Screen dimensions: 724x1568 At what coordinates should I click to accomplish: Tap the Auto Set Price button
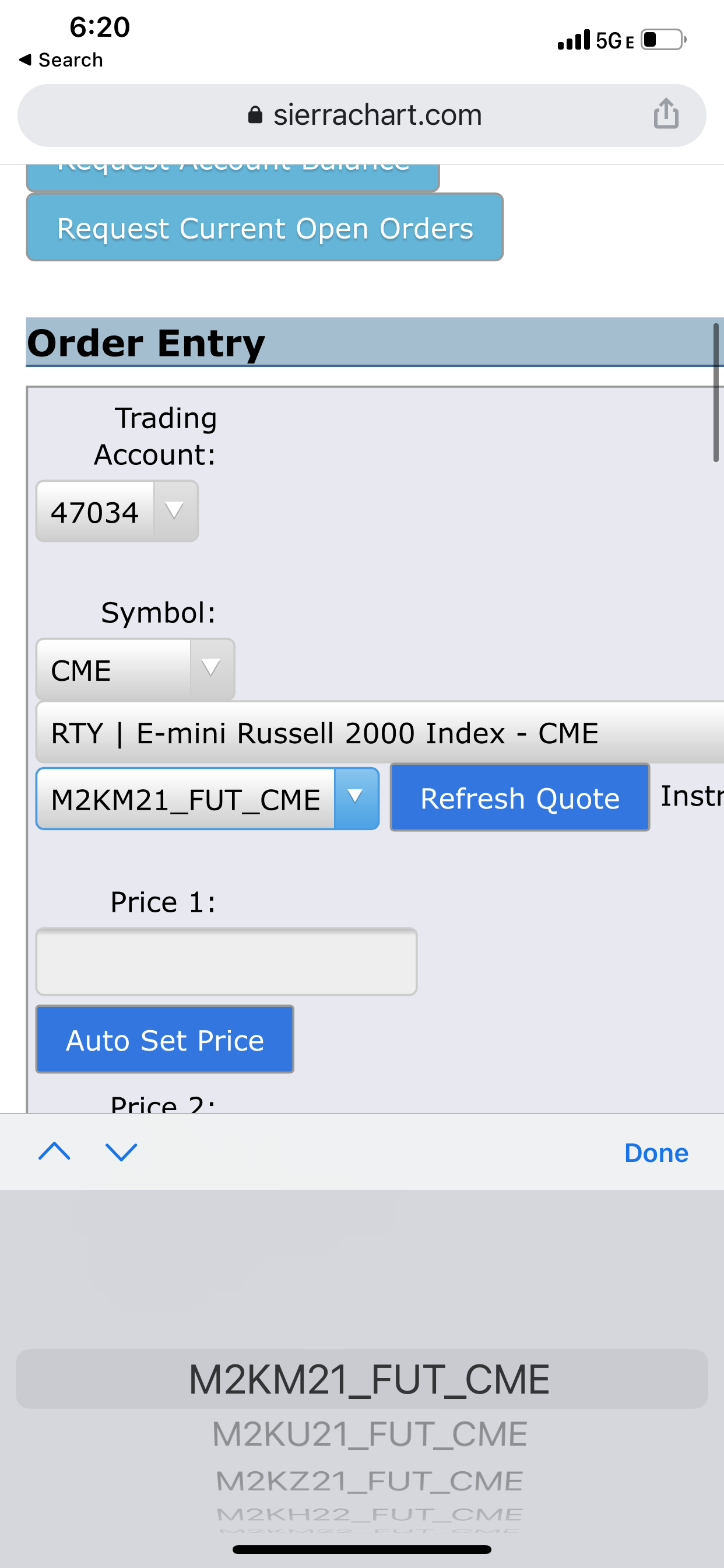click(165, 1039)
